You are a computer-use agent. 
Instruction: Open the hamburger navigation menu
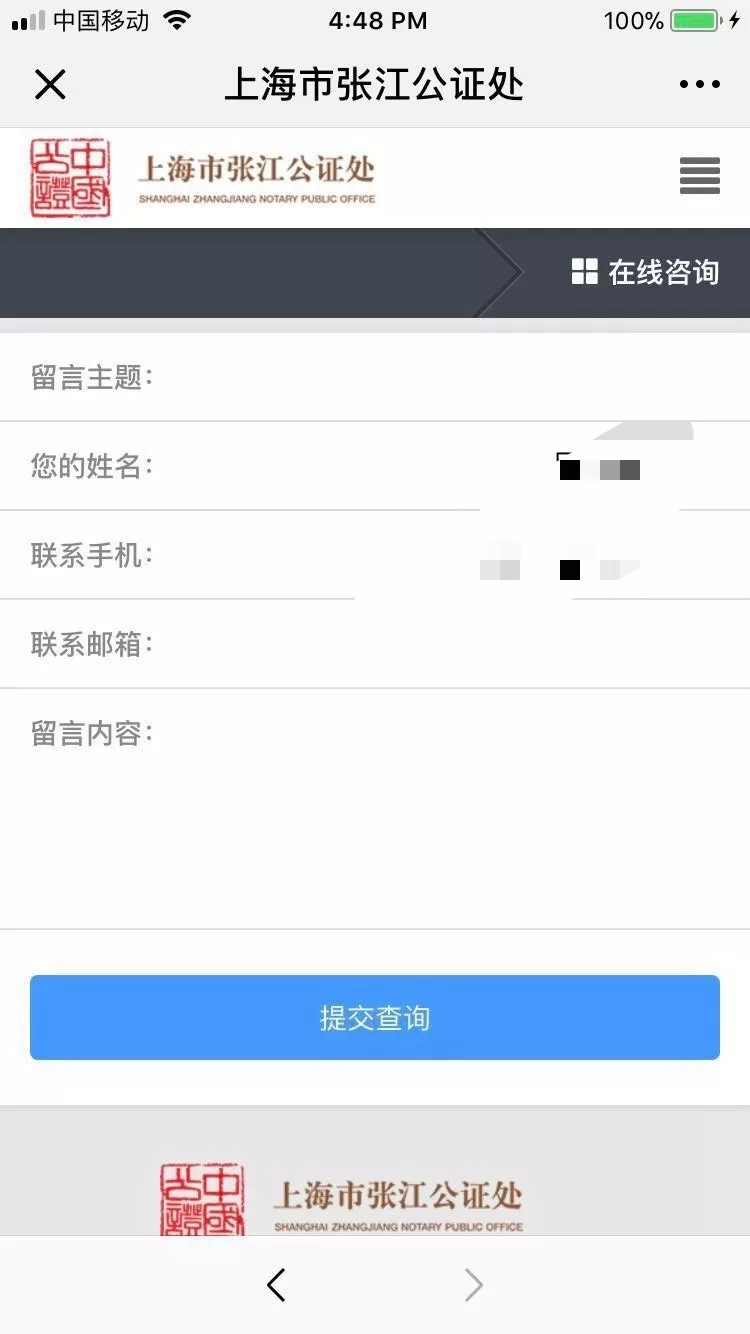click(x=699, y=176)
